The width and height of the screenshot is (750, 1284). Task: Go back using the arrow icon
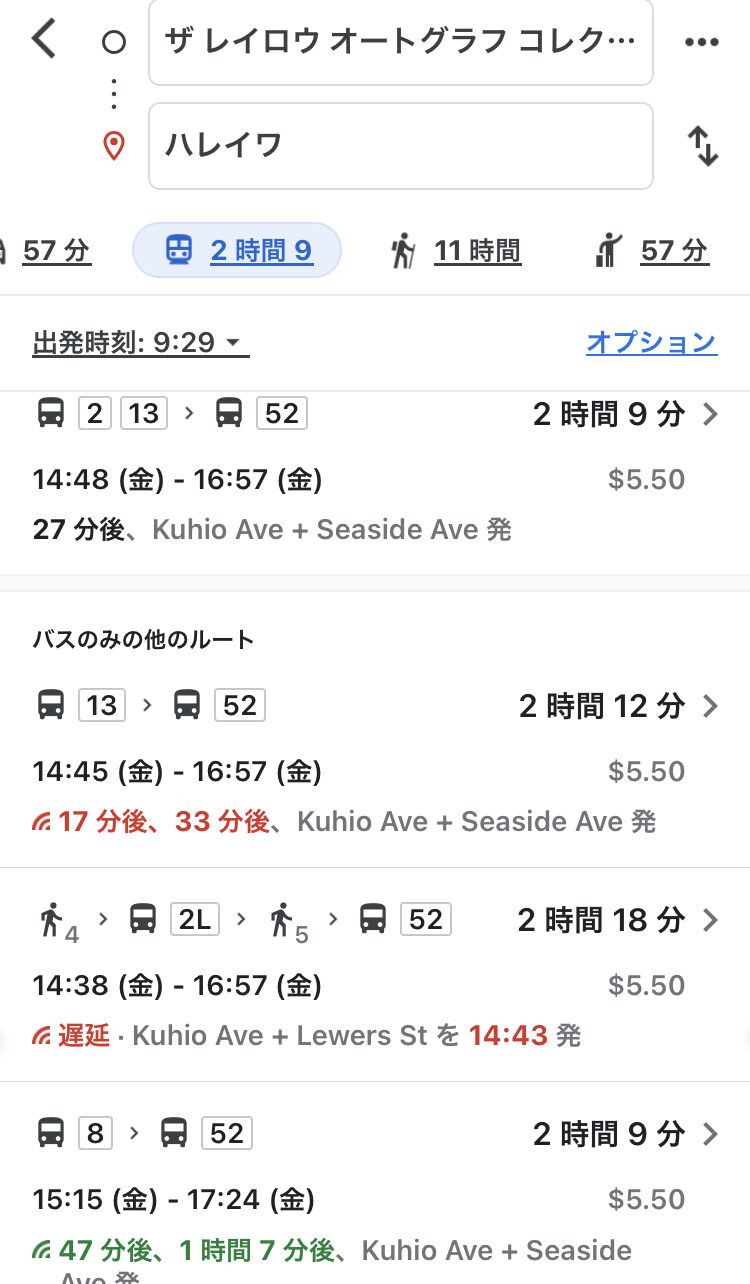(x=44, y=40)
